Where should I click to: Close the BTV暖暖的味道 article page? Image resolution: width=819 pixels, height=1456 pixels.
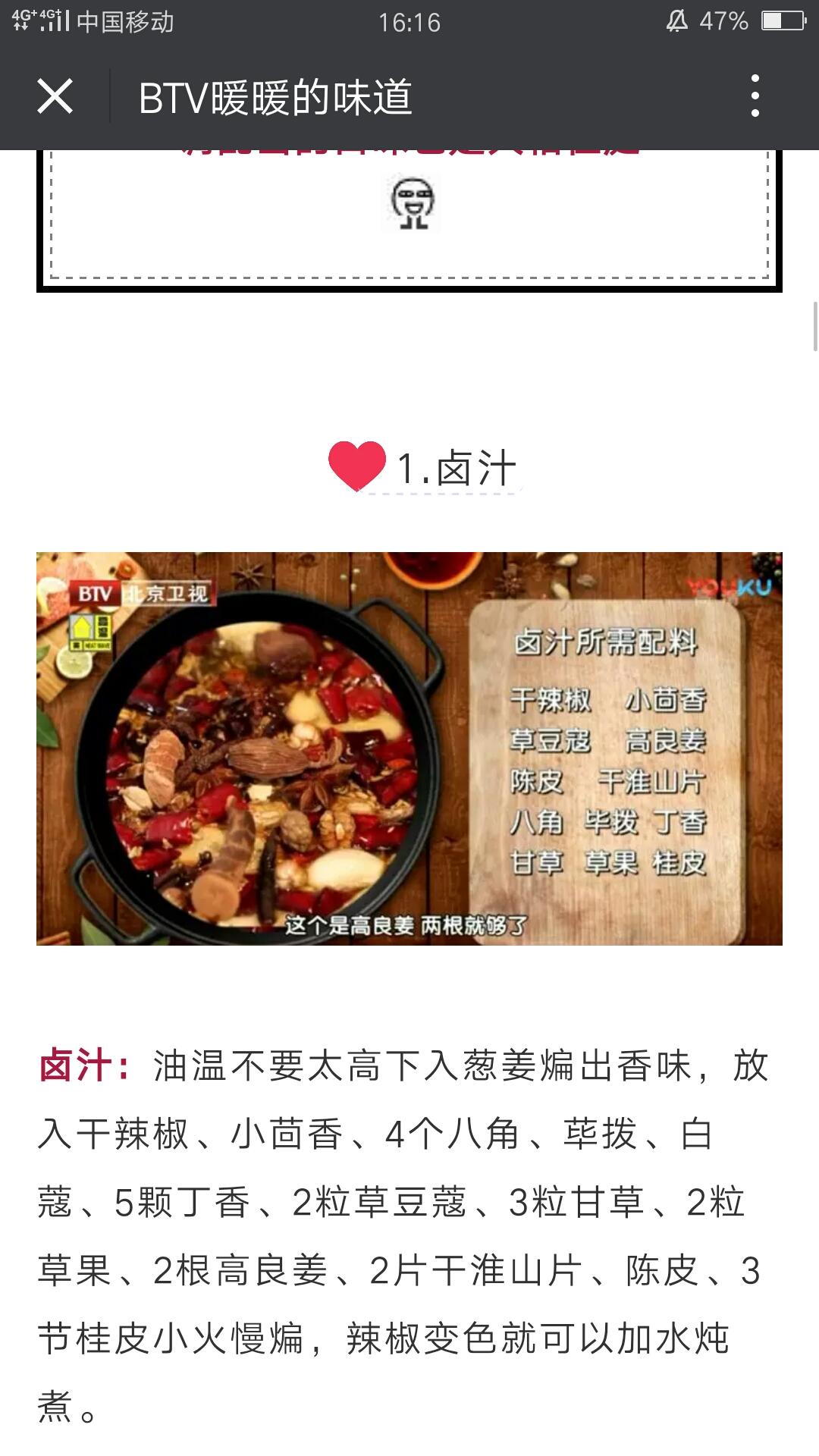point(55,96)
